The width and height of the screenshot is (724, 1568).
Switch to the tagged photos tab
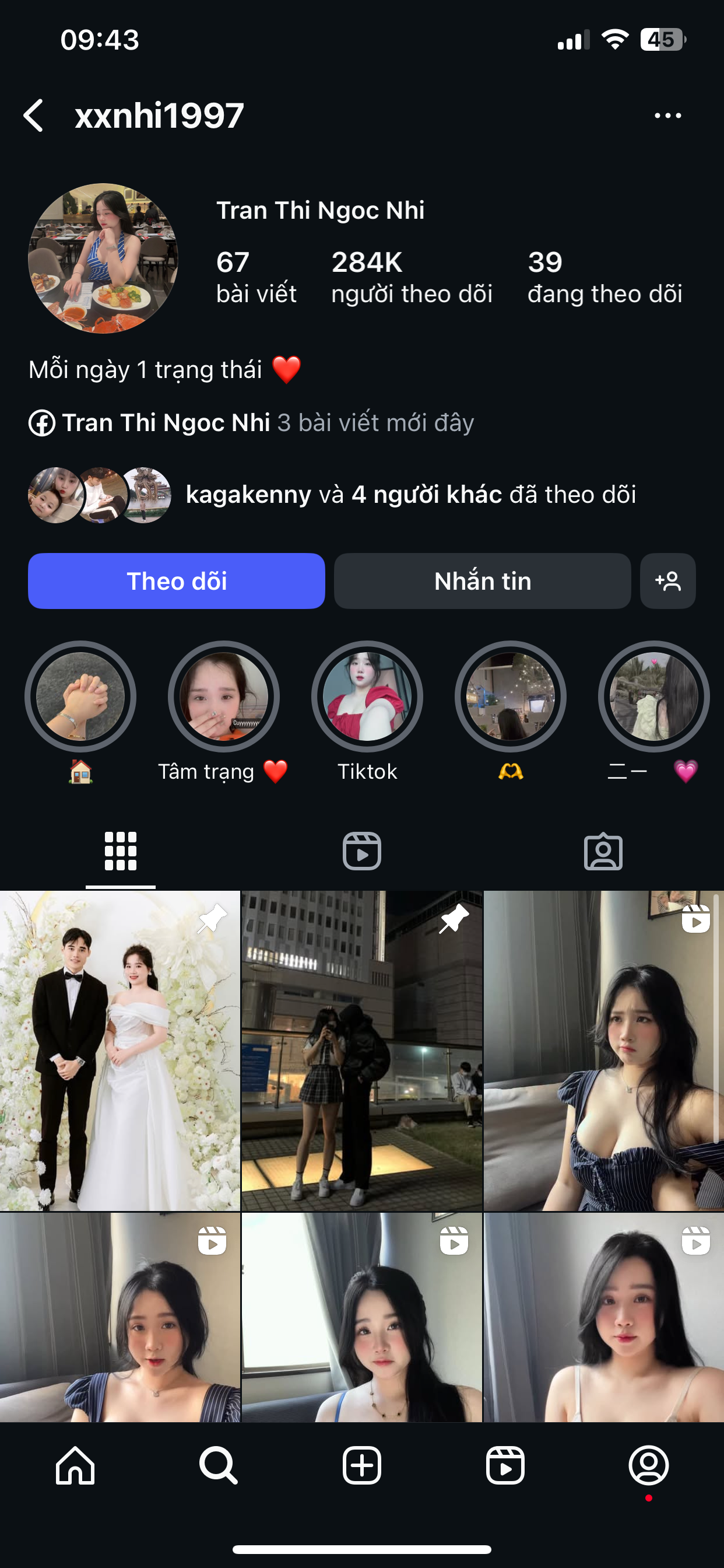603,851
